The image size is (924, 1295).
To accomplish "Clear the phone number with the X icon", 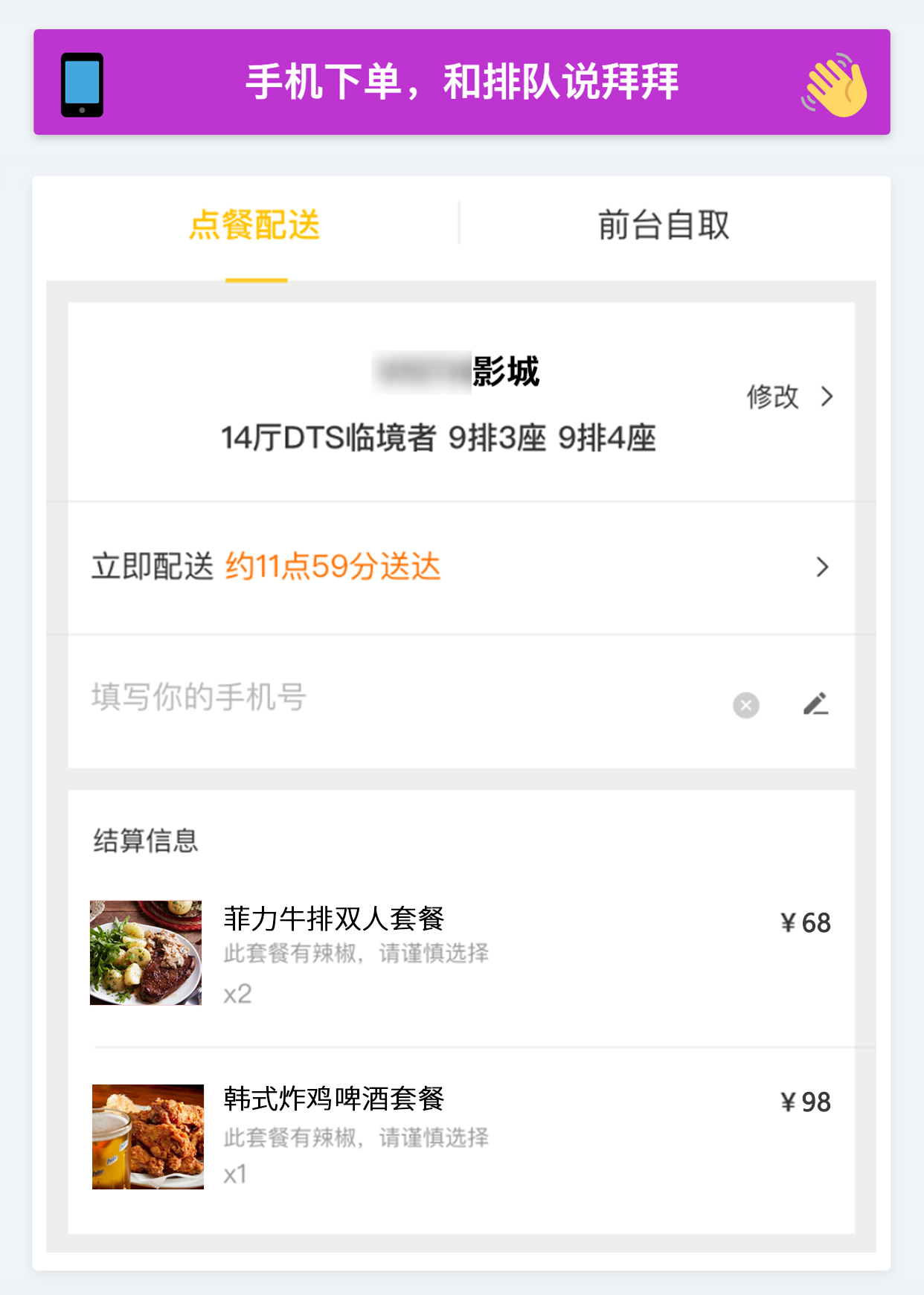I will click(745, 704).
